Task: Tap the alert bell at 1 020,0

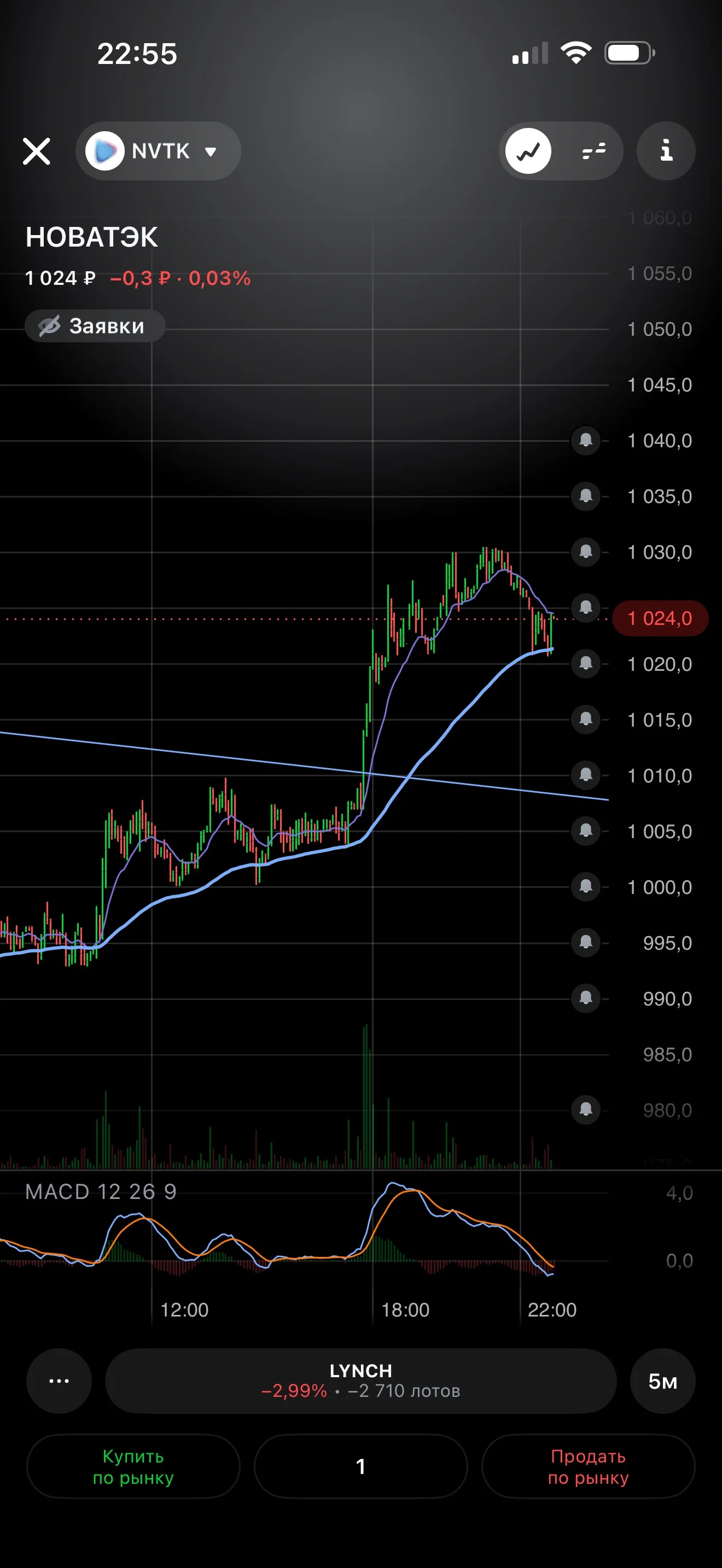Action: [x=586, y=664]
